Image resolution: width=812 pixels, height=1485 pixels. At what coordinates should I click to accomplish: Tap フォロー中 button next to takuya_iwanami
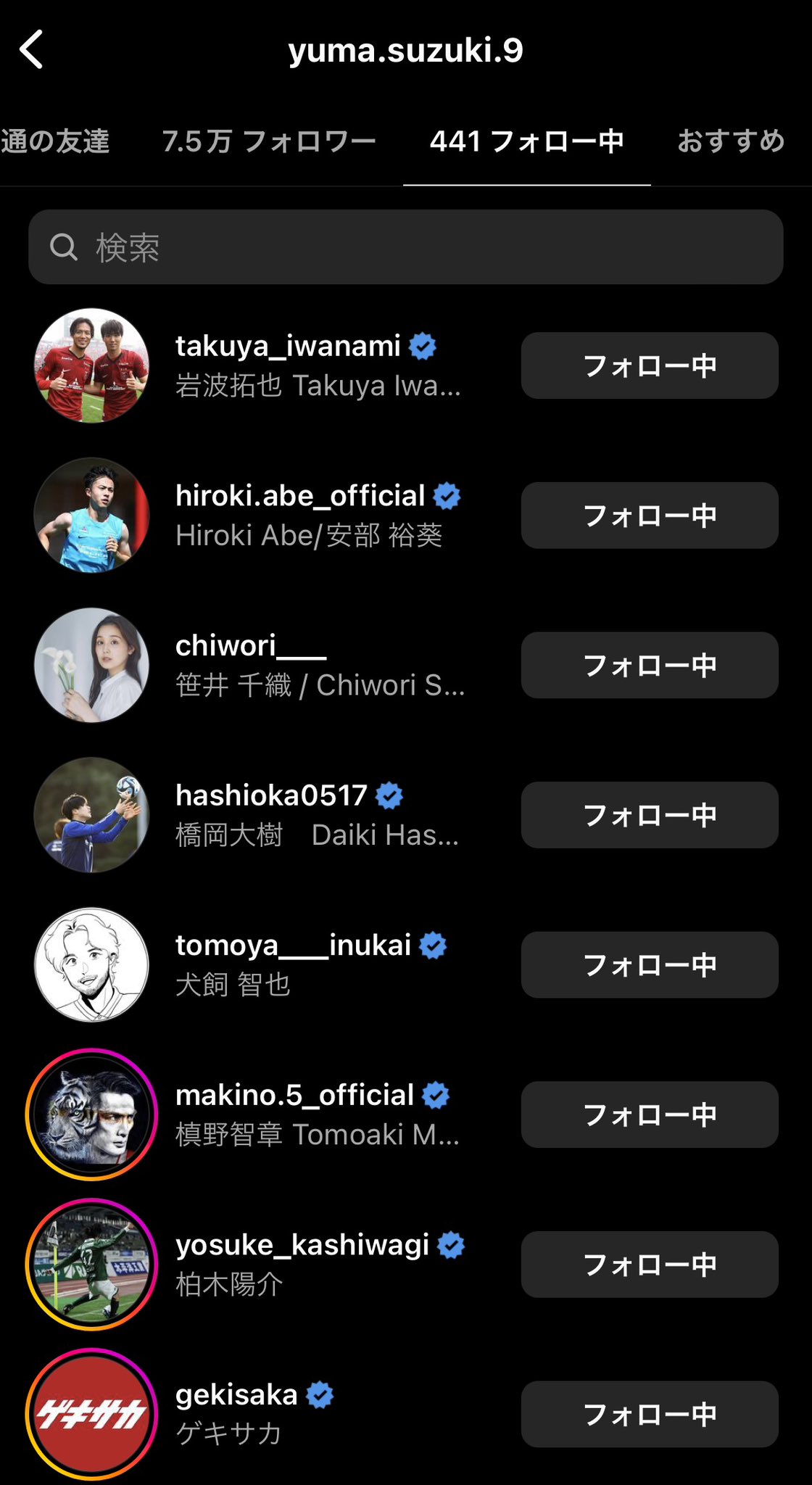click(x=650, y=365)
